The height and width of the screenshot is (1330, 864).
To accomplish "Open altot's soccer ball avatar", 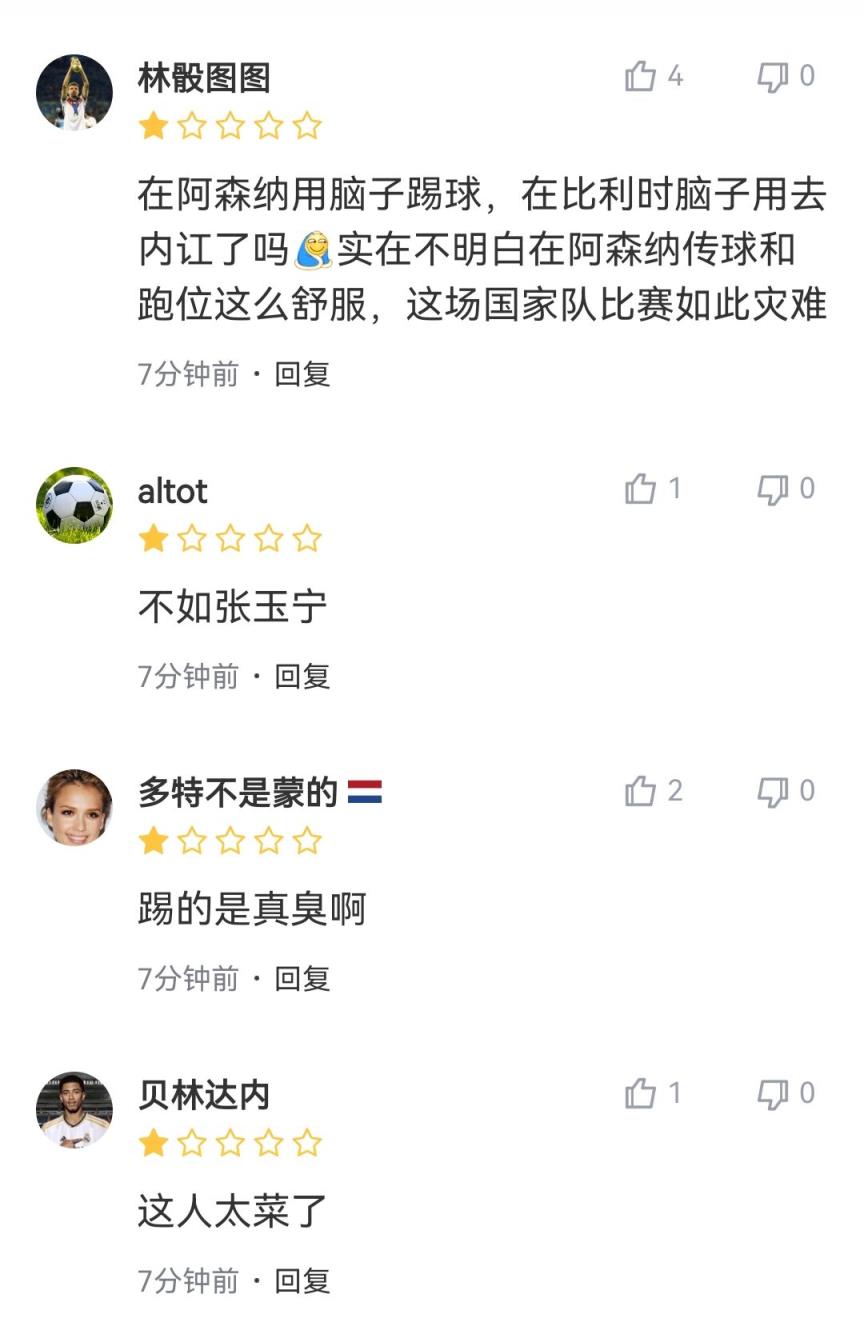I will 74,505.
